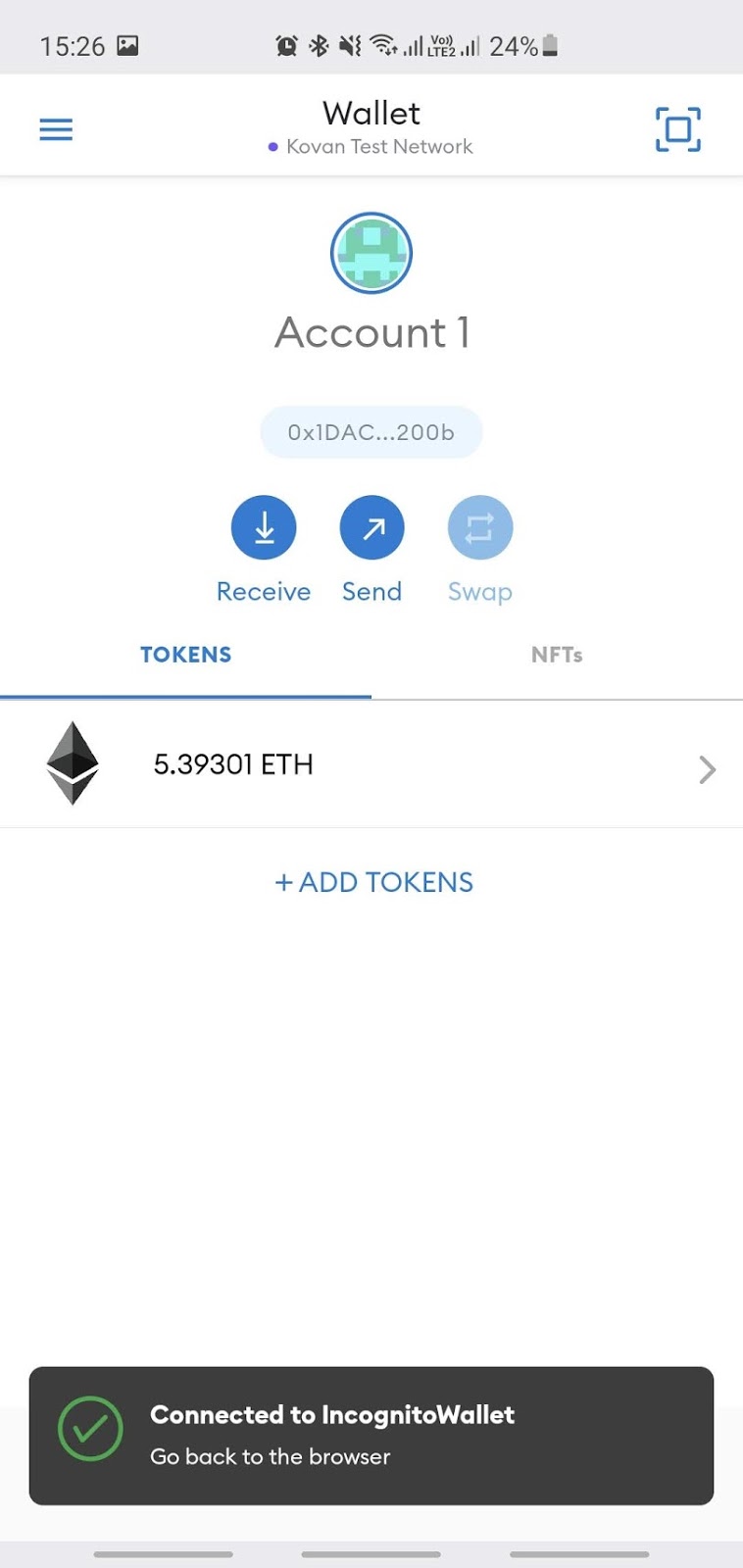Tap the Kovan Test Network selector

coord(371,147)
